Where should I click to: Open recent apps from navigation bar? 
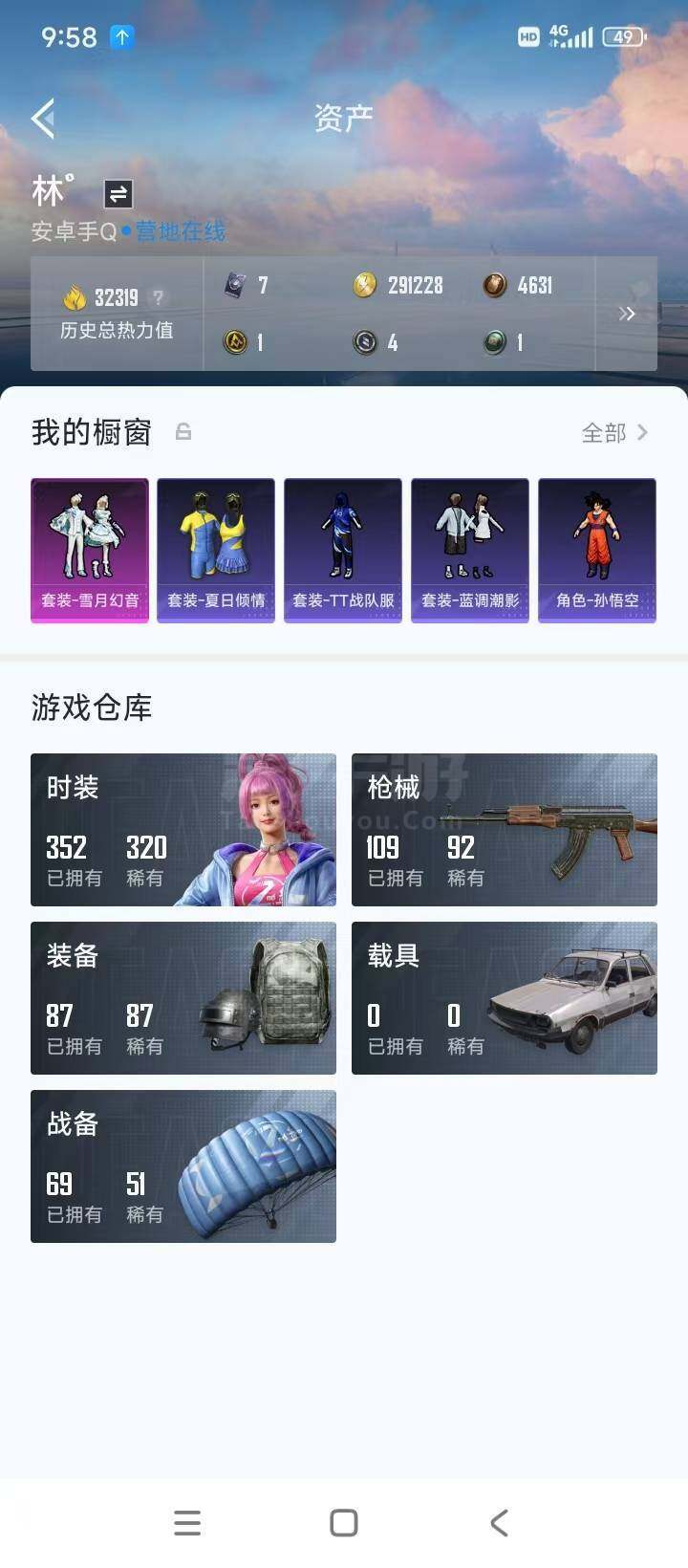pyautogui.click(x=187, y=1523)
